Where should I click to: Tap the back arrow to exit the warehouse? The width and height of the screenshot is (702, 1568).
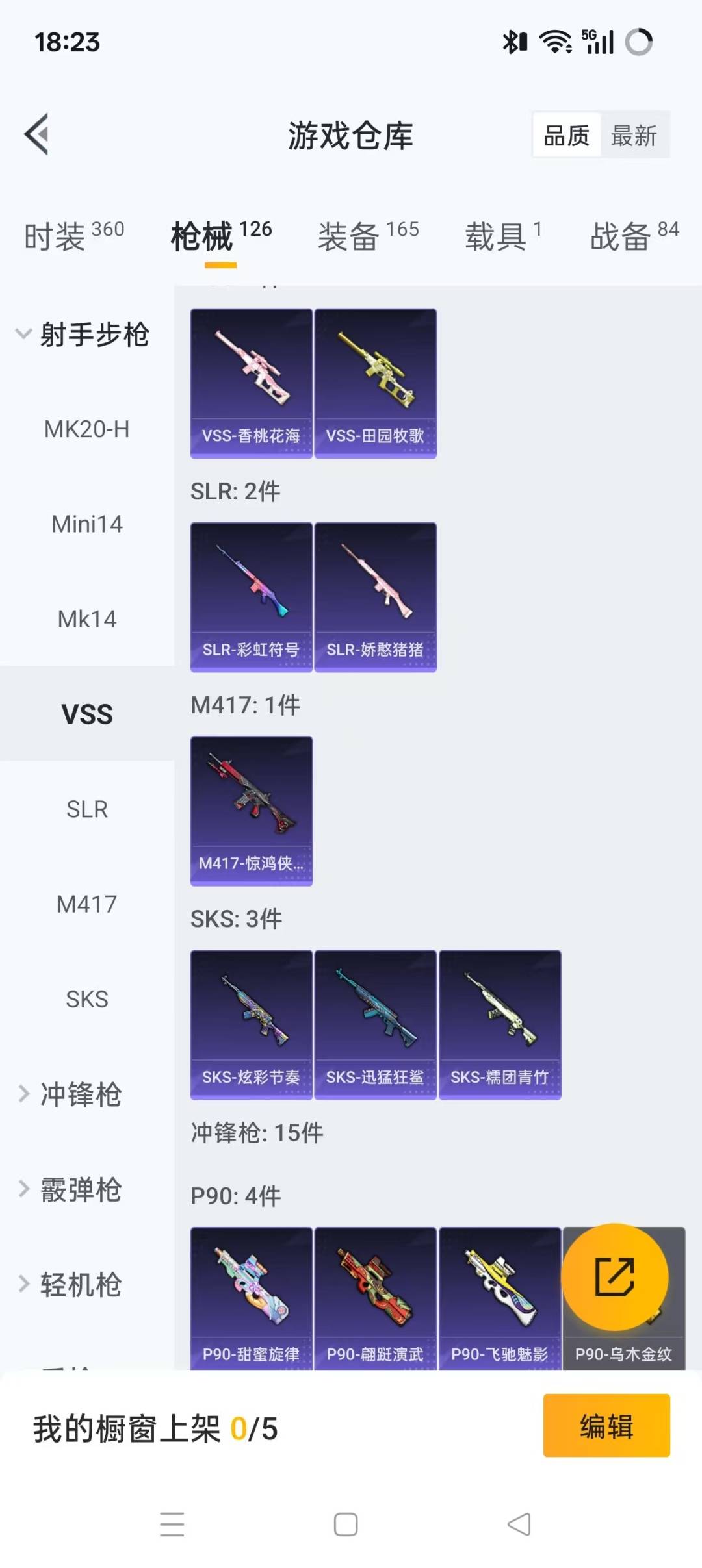[x=37, y=134]
